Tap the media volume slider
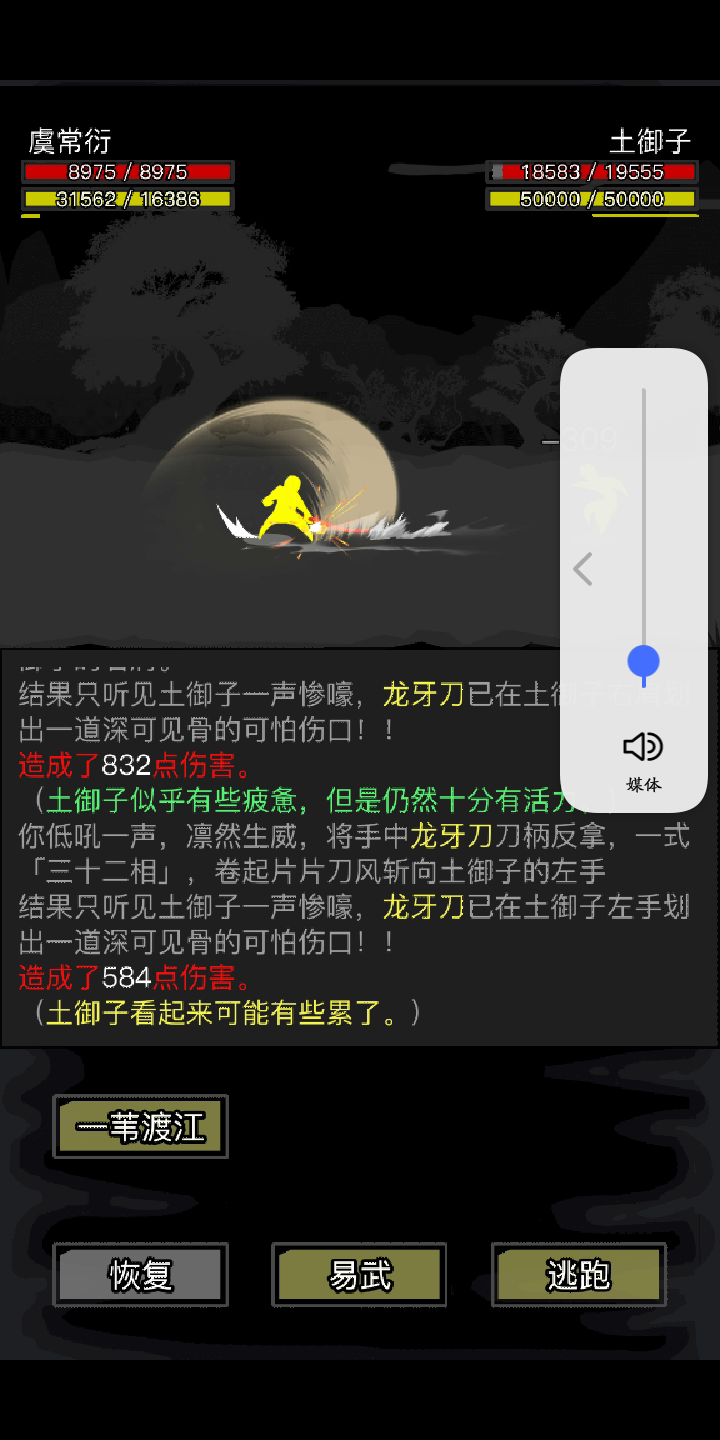 click(643, 537)
